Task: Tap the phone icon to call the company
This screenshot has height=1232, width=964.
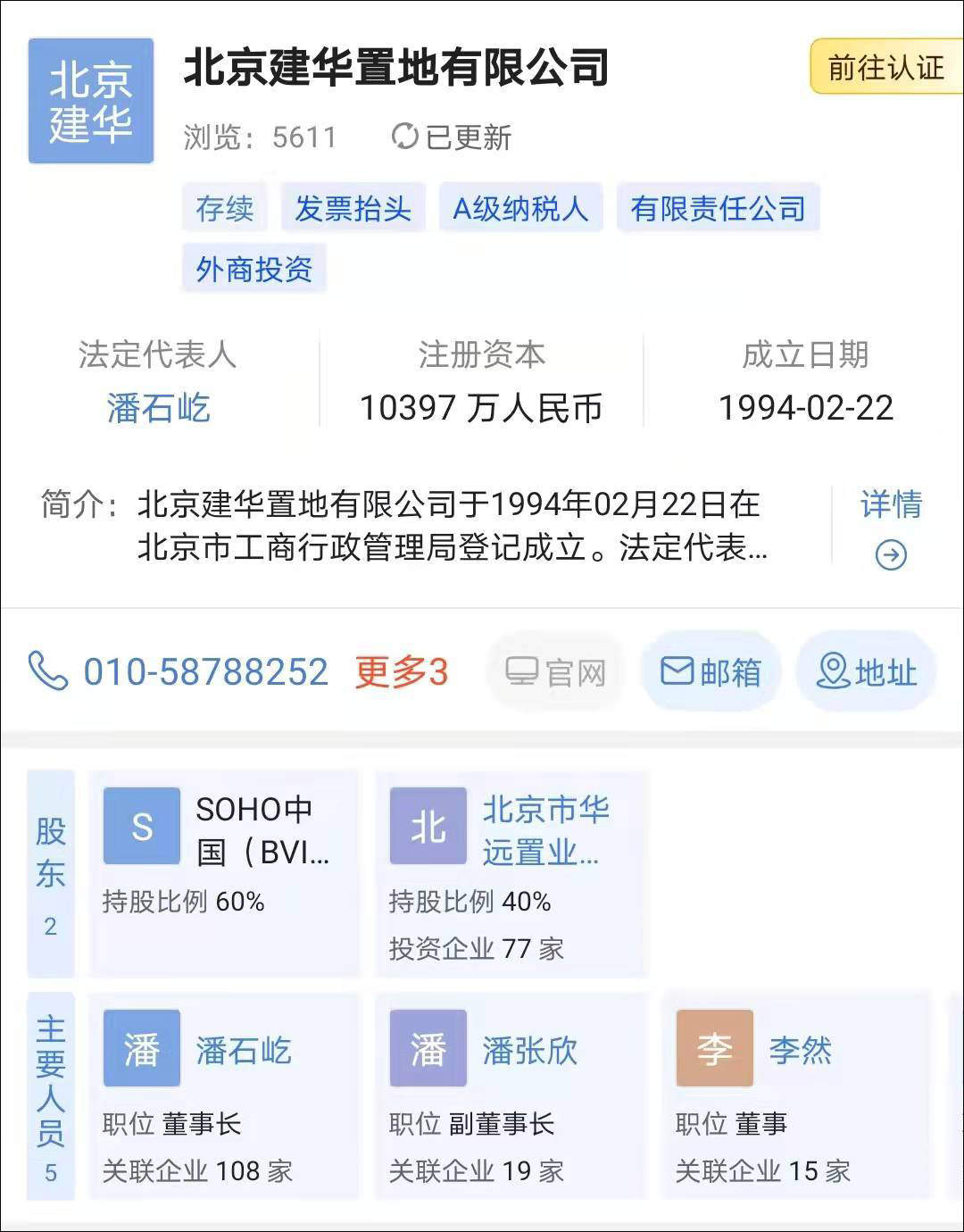Action: 48,671
